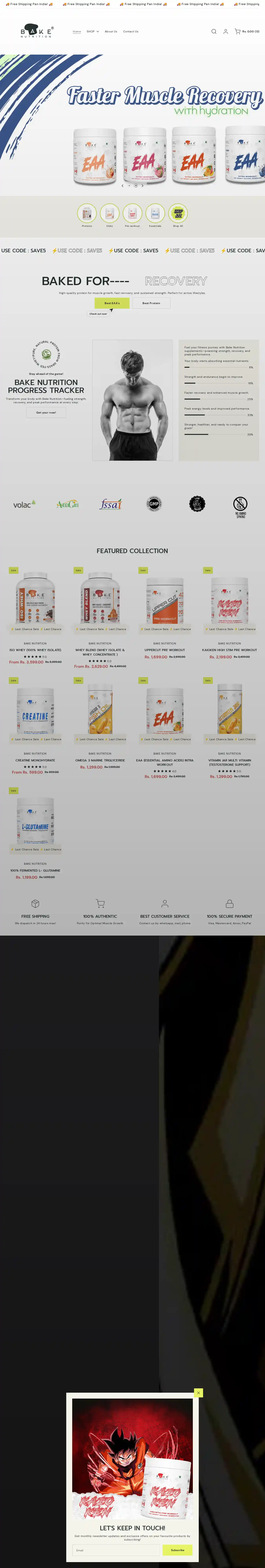The height and width of the screenshot is (1568, 265).
Task: Switch to Best EAA's tab
Action: point(112,303)
